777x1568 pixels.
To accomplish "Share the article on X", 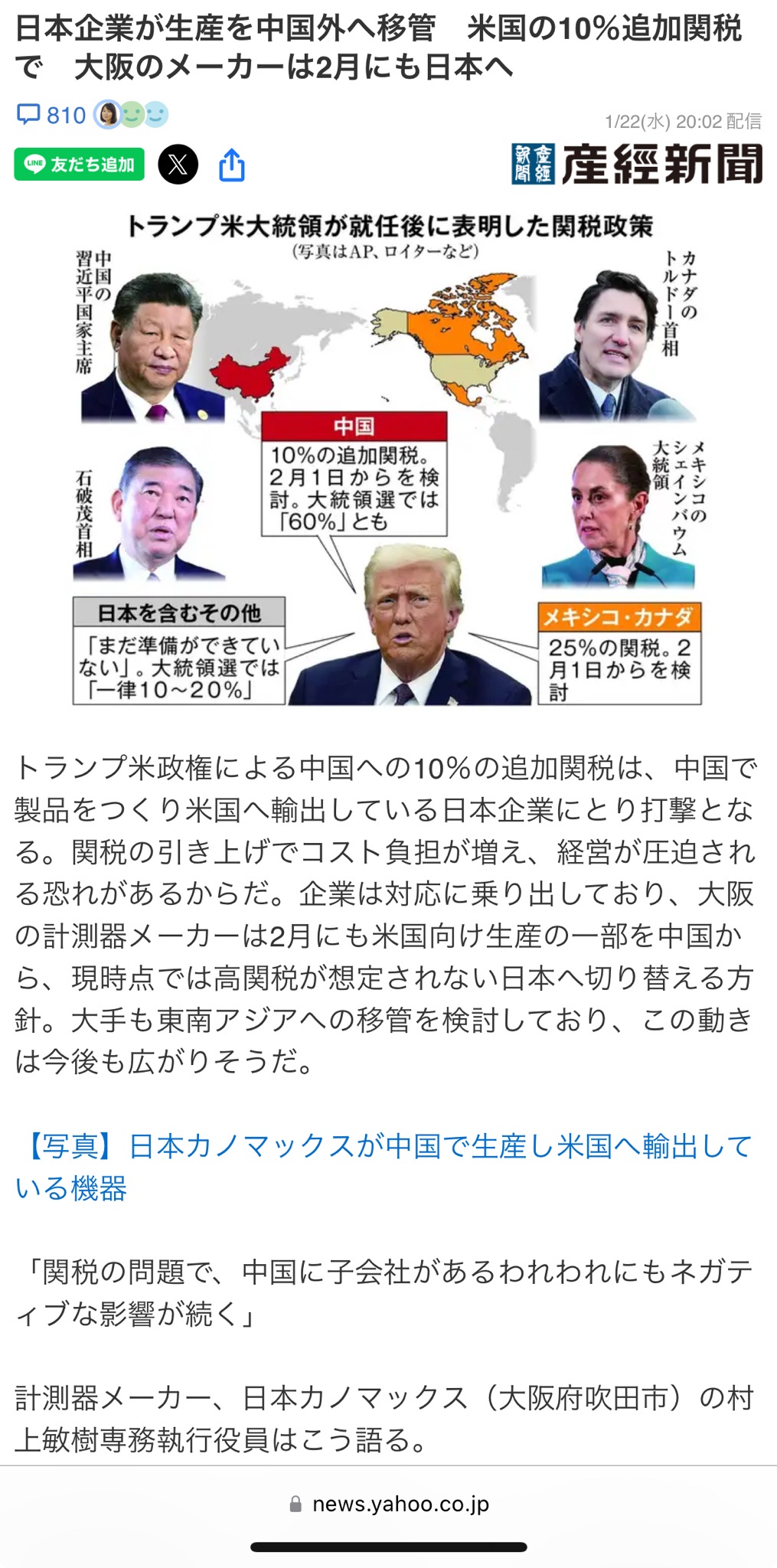I will pyautogui.click(x=178, y=165).
